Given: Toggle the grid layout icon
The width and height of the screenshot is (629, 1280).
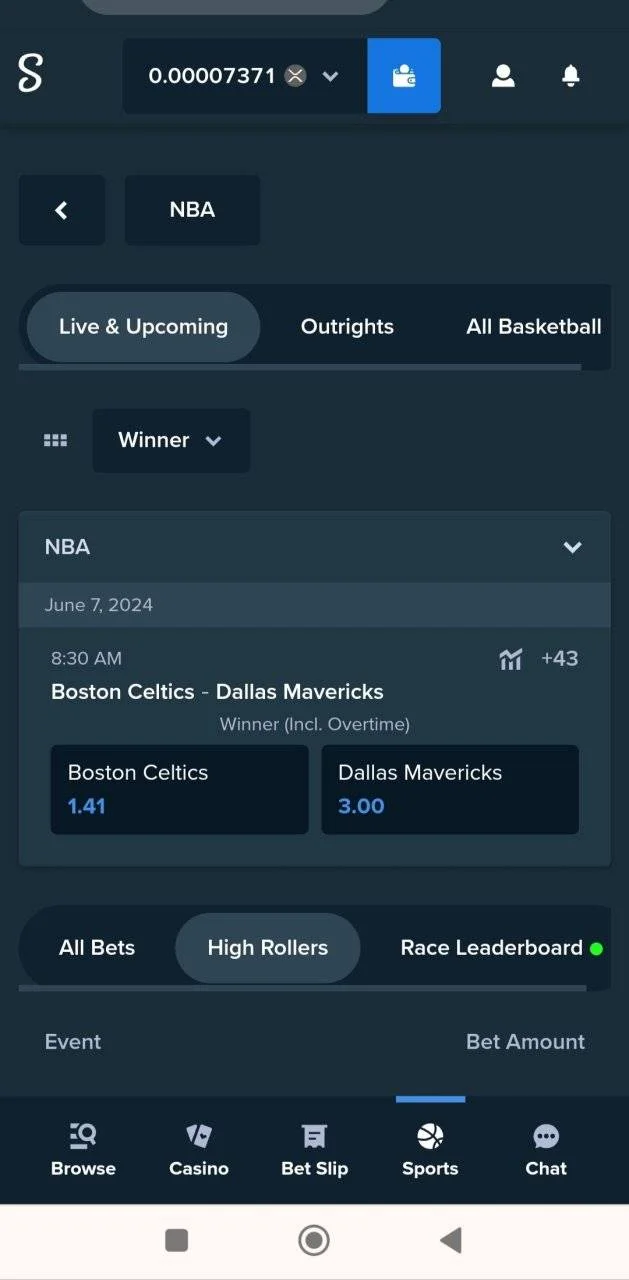Looking at the screenshot, I should pos(56,440).
